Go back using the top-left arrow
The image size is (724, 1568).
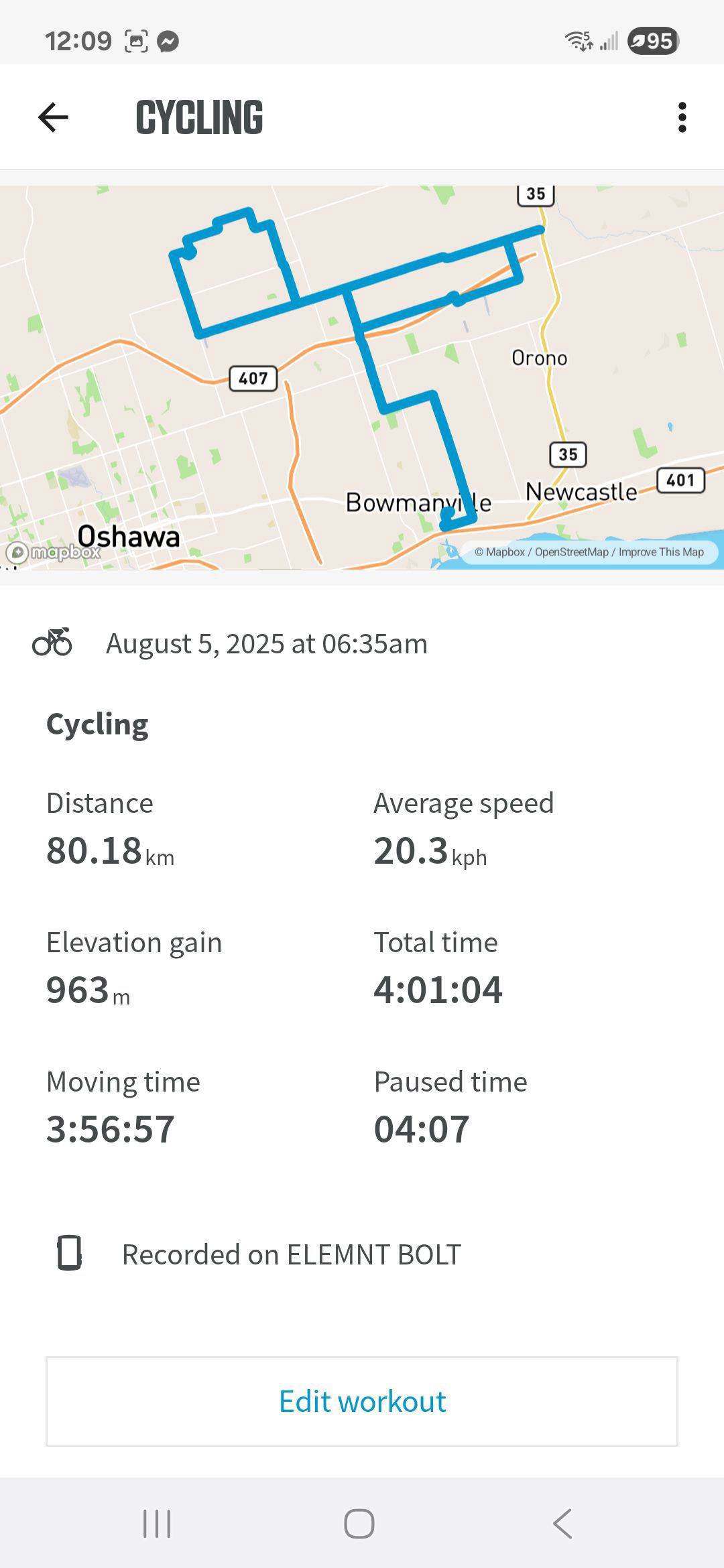[53, 118]
